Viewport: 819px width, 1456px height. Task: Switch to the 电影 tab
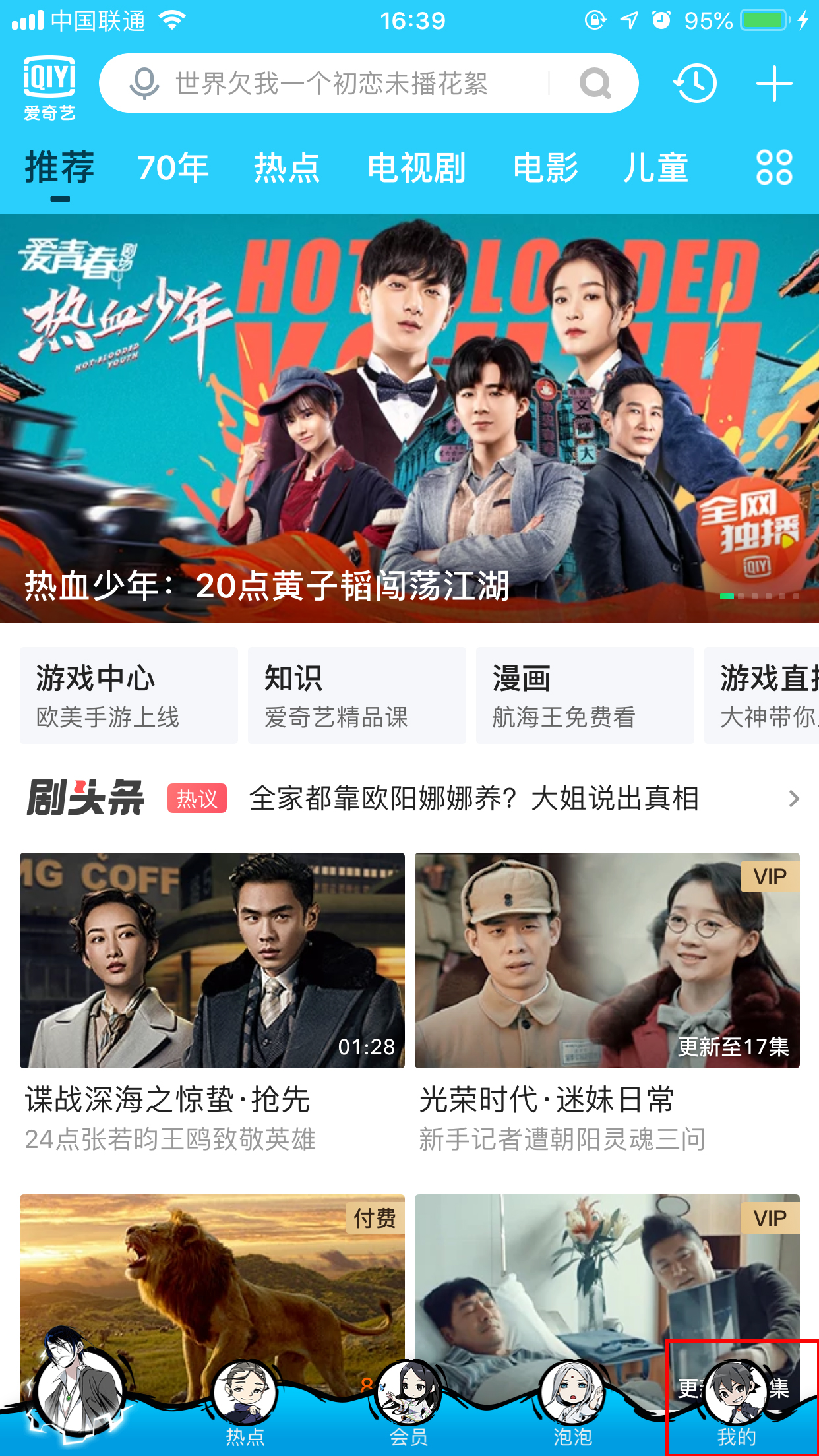coord(547,168)
